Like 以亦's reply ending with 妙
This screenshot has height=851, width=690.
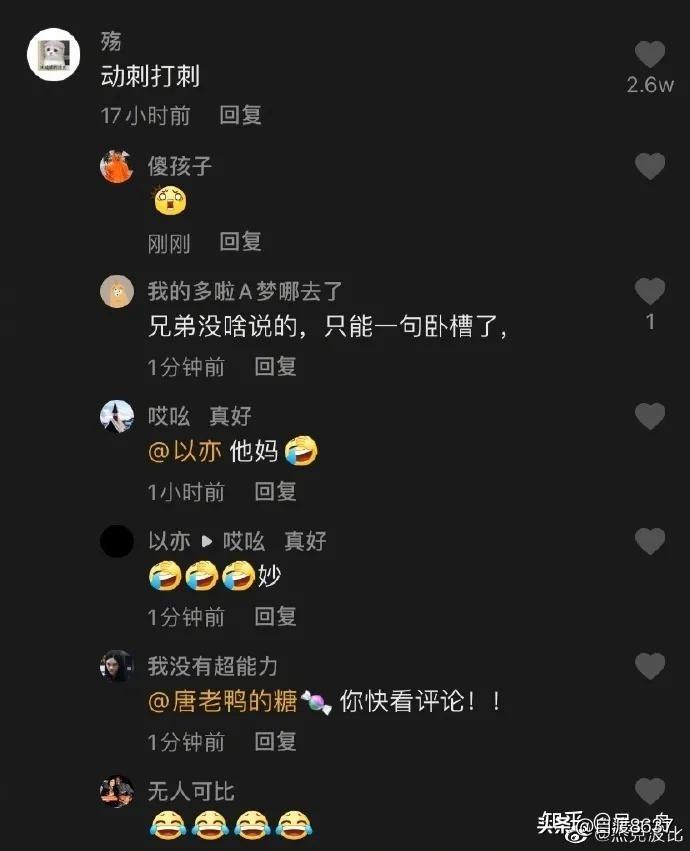point(650,541)
